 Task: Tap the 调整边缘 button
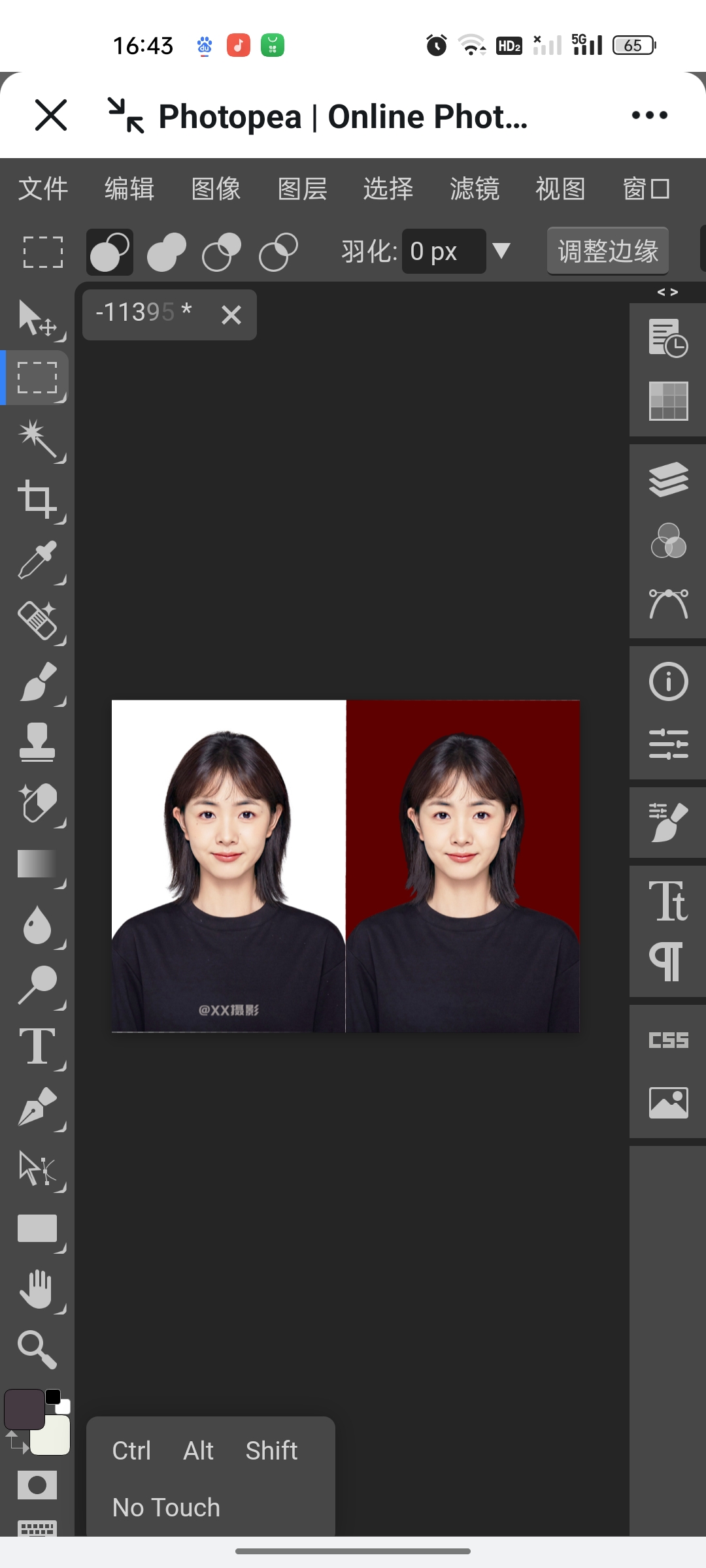pos(607,251)
